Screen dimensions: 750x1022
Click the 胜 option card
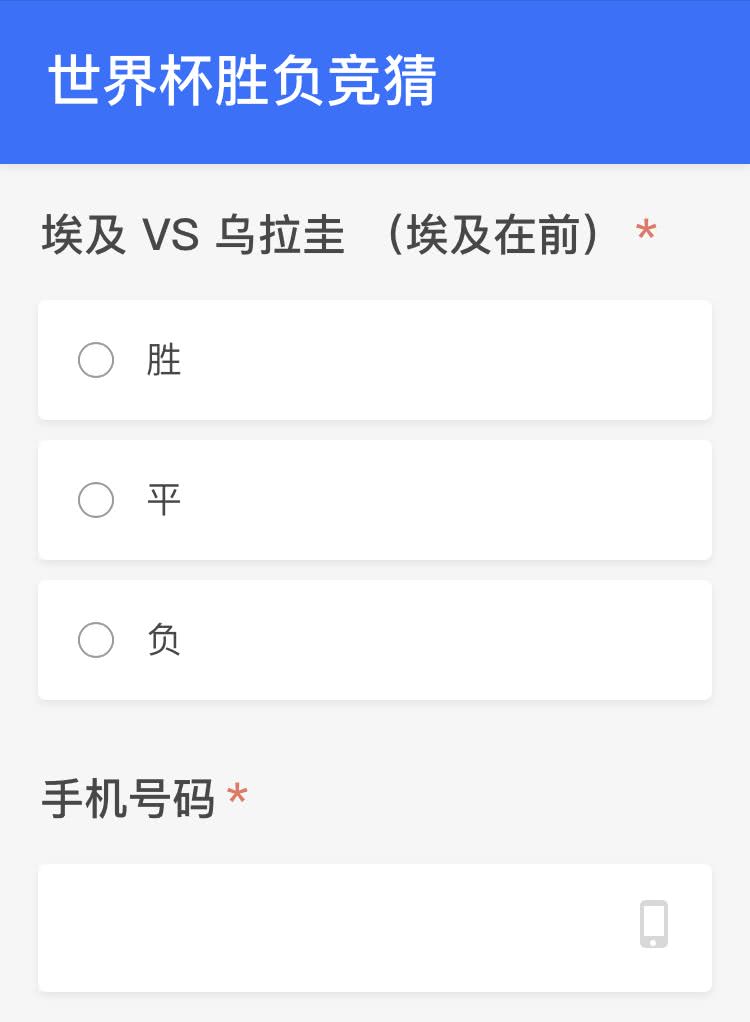(x=375, y=360)
